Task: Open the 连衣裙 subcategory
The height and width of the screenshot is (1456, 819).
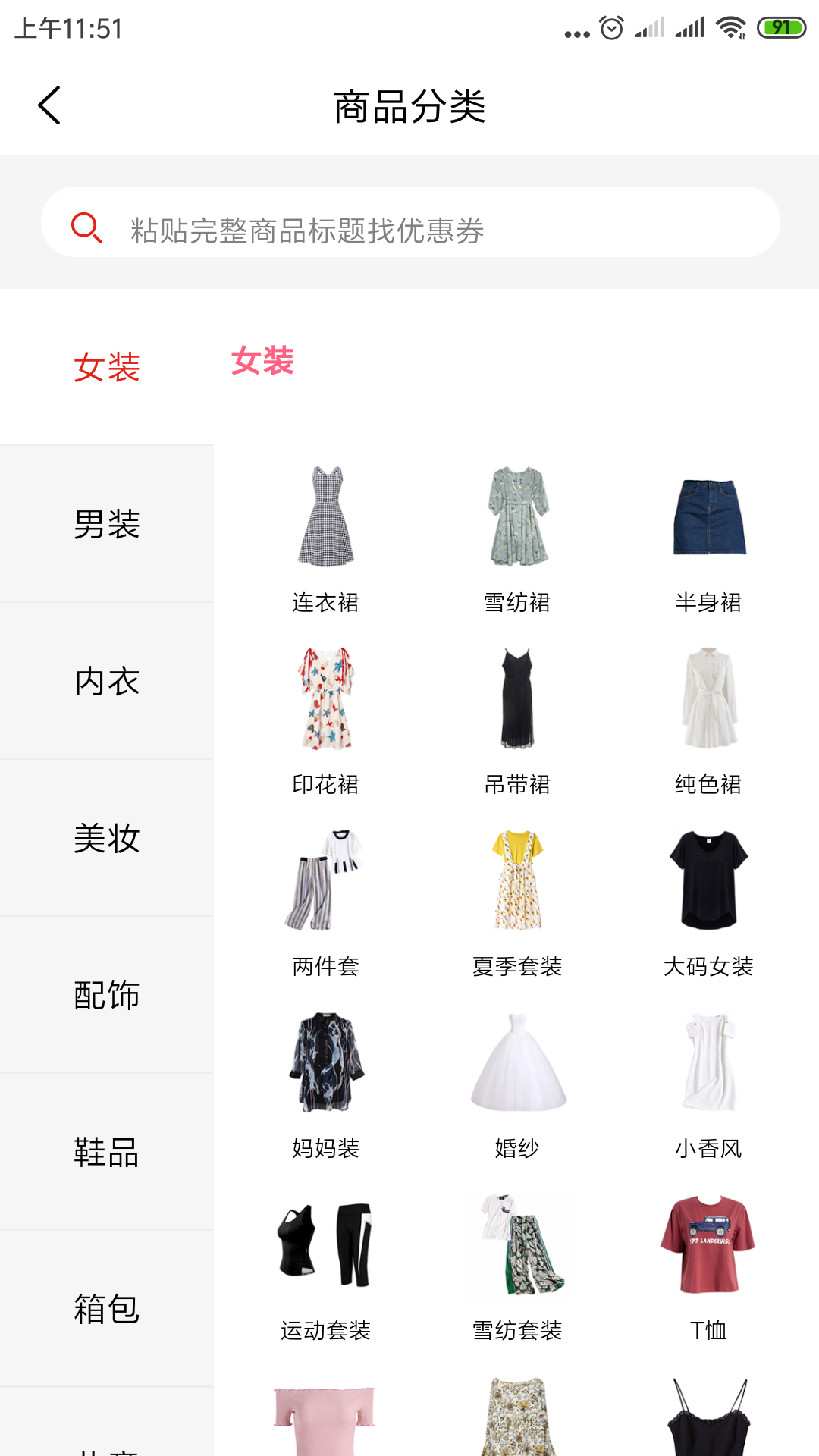Action: (x=325, y=538)
